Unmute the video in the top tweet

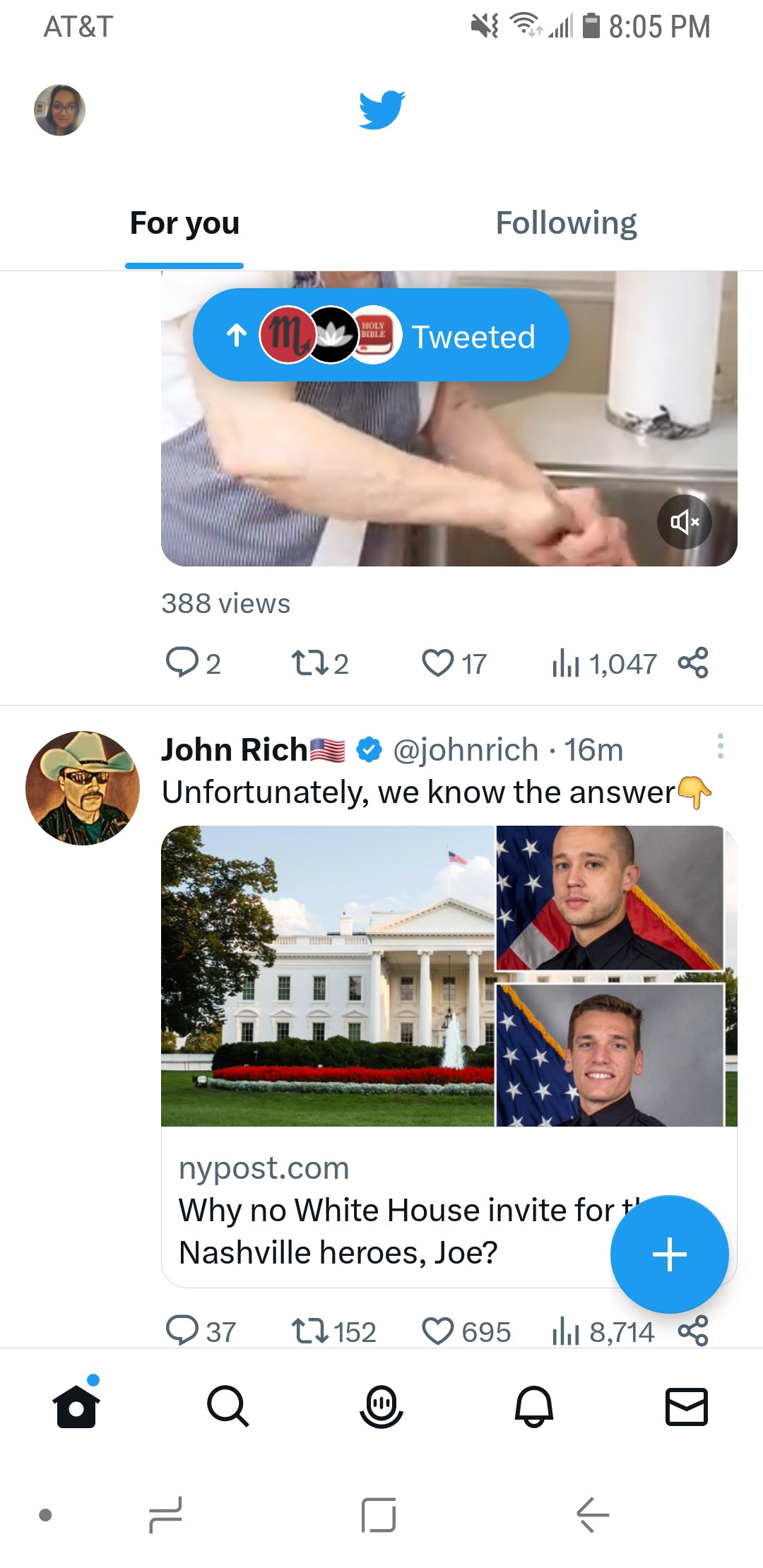(x=684, y=522)
